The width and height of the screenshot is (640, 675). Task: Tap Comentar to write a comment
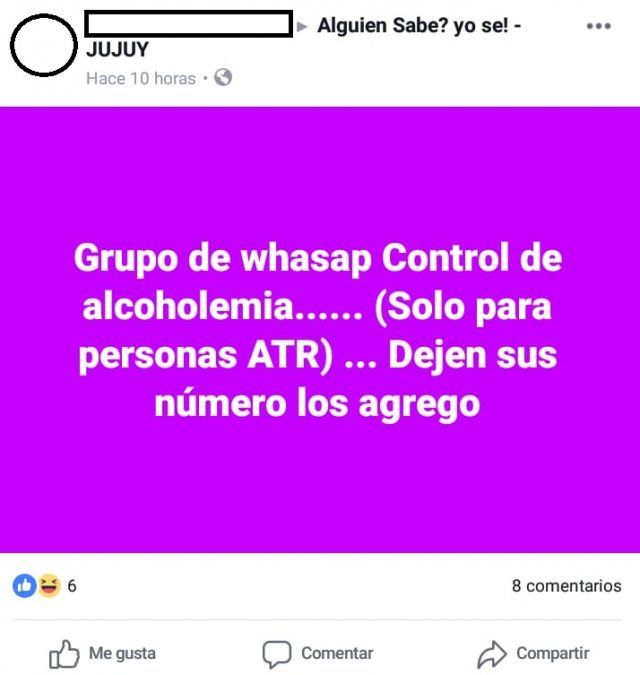tap(318, 653)
